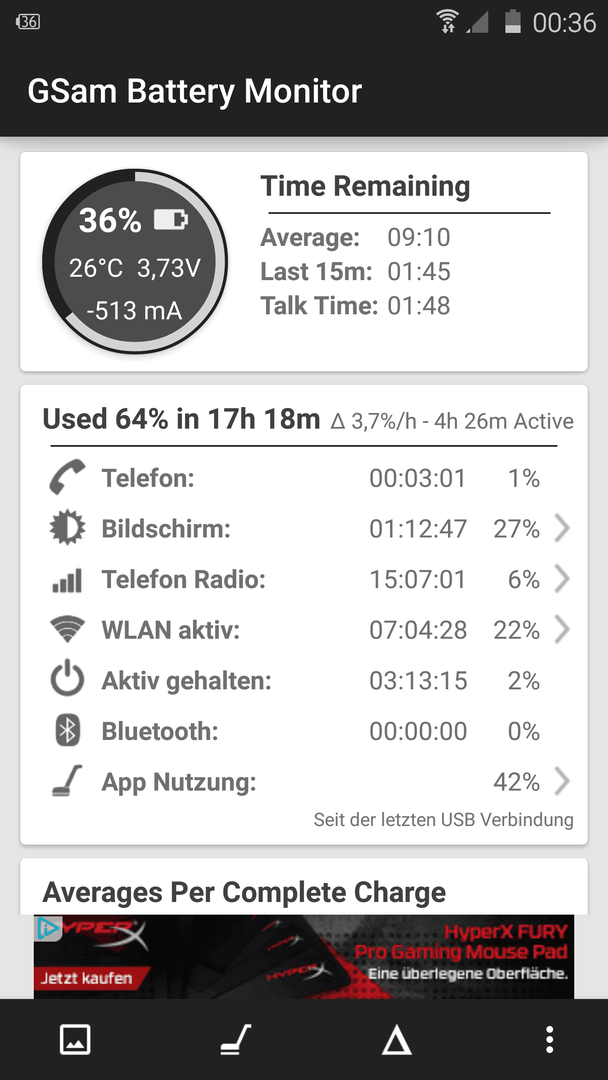608x1080 pixels.
Task: Tap the AdChoices icon on the banner ad
Action: click(48, 928)
